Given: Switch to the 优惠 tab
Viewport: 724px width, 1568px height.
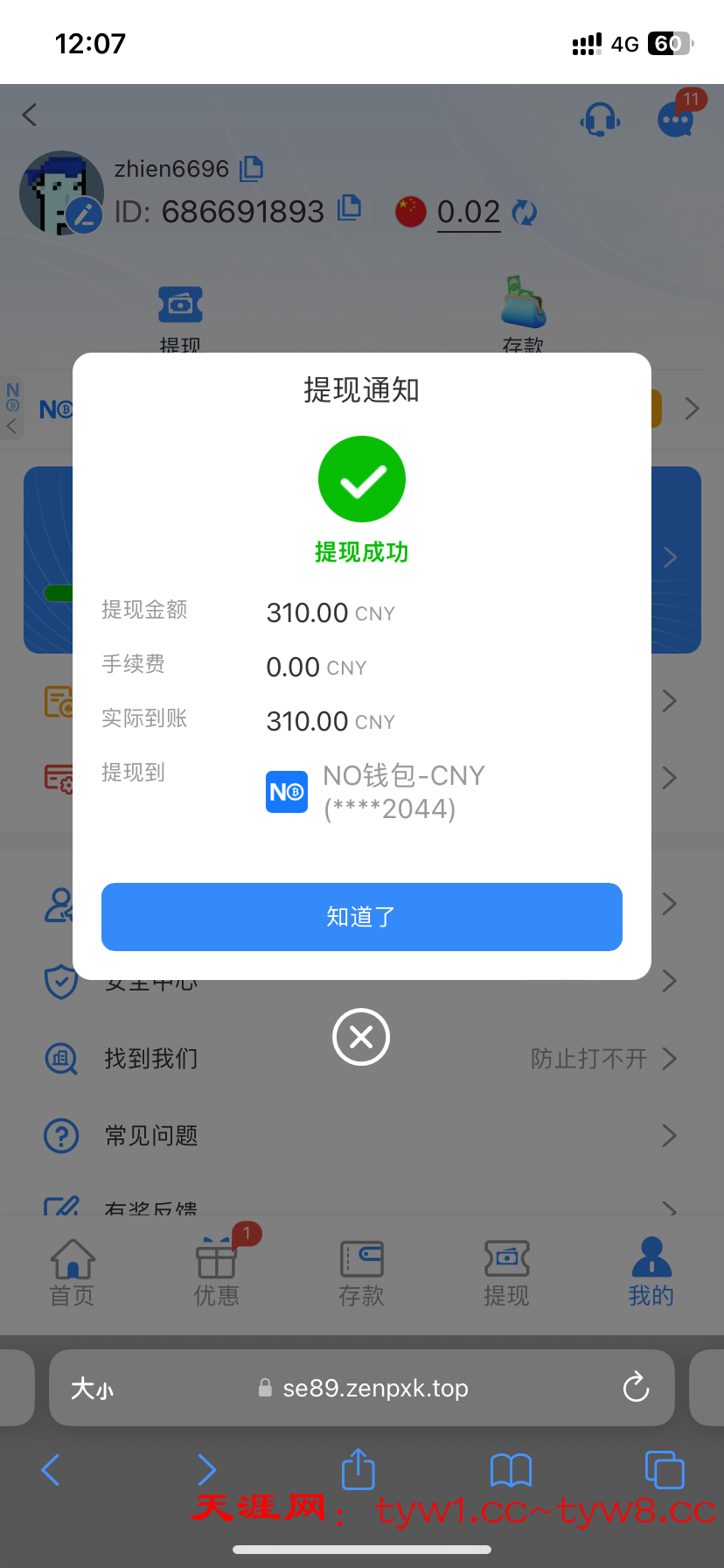Looking at the screenshot, I should pos(216,1272).
